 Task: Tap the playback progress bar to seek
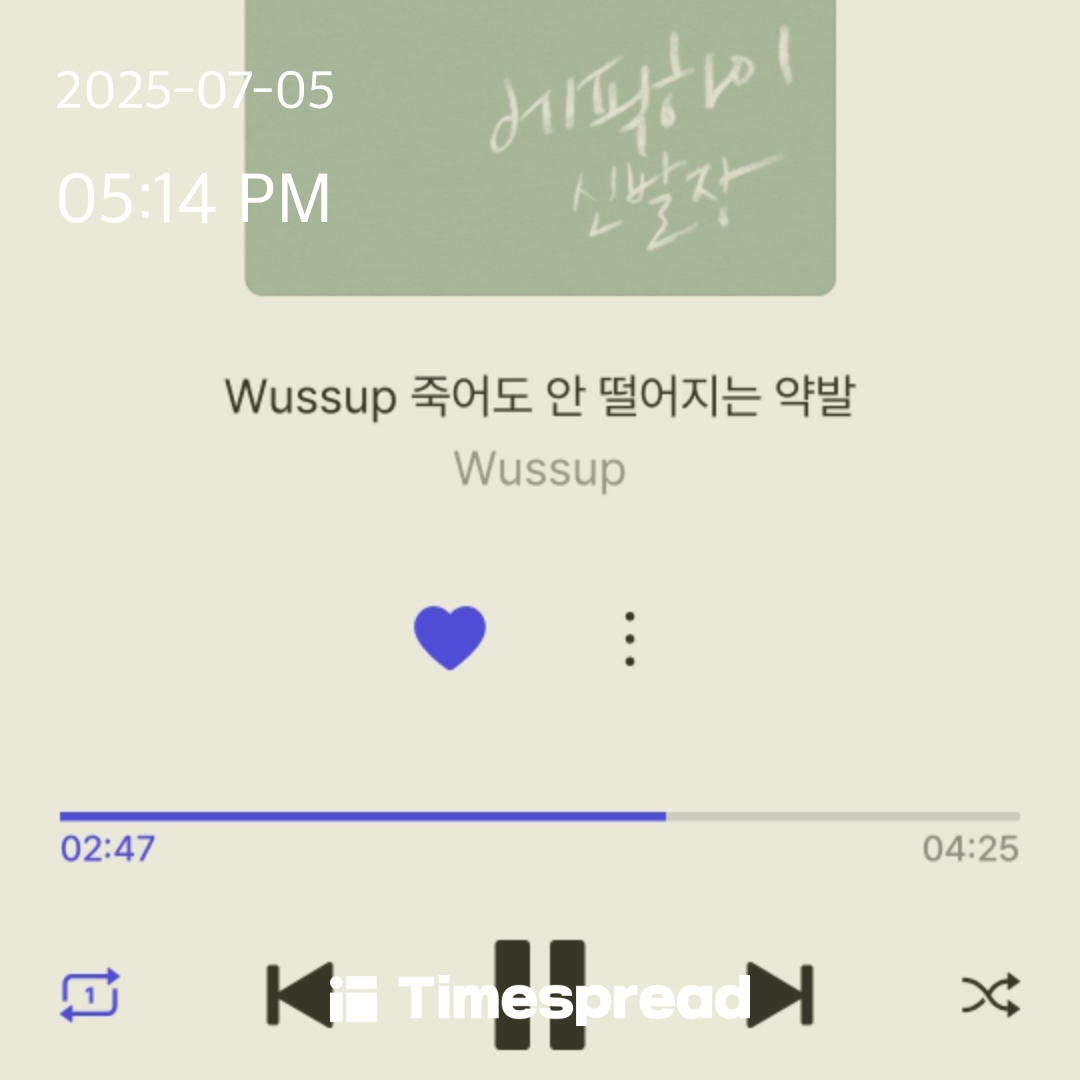coord(540,817)
